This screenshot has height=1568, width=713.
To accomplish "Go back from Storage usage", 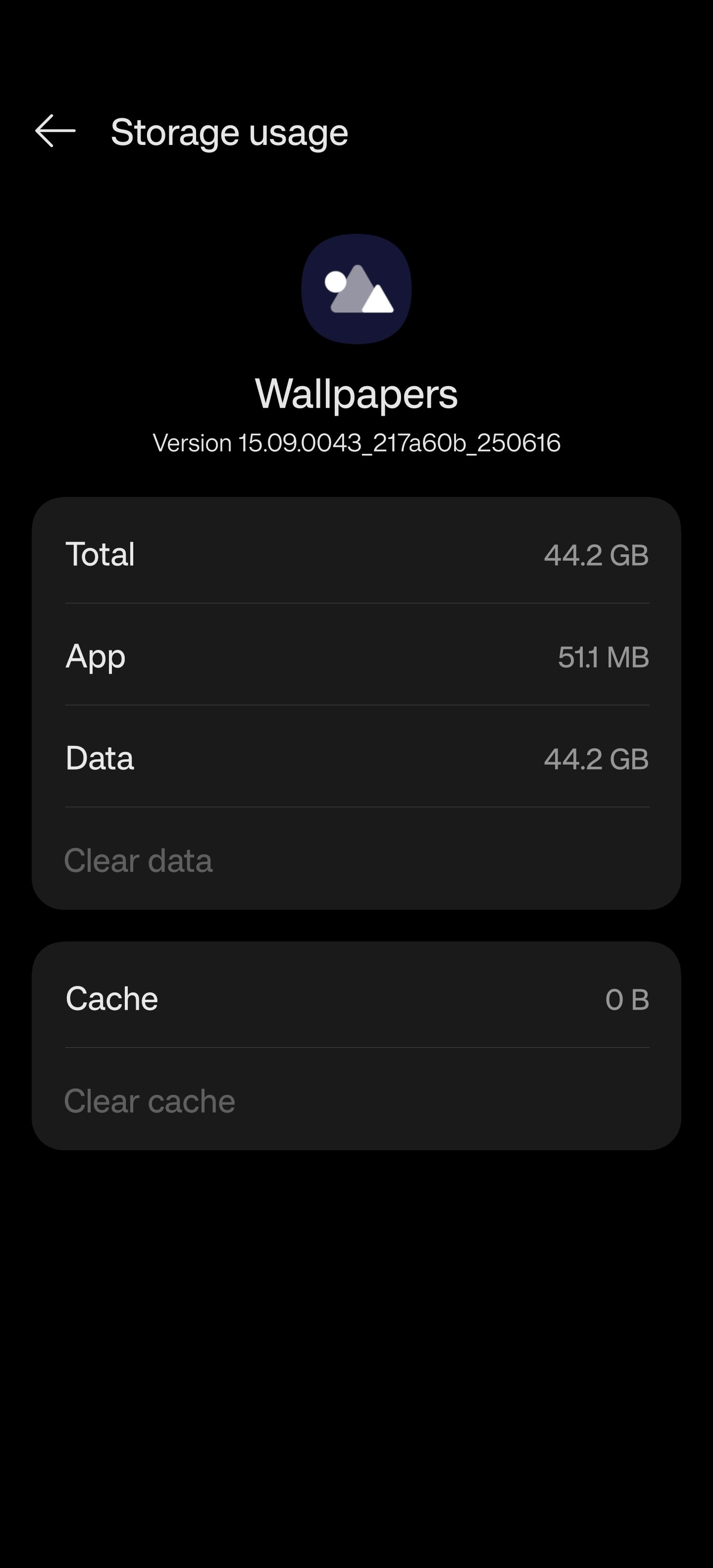I will [55, 131].
